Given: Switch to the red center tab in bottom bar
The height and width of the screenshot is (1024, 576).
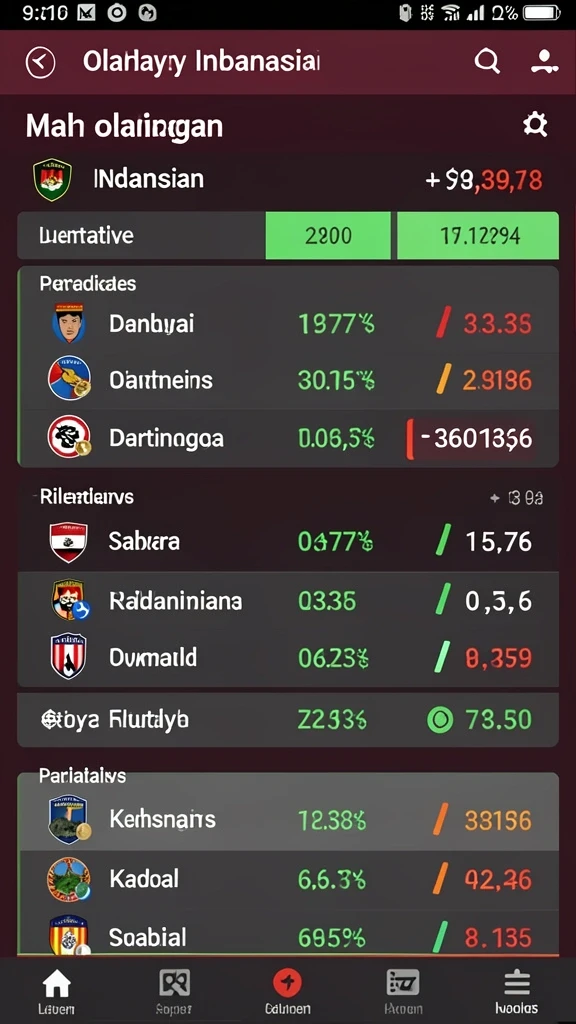Looking at the screenshot, I should 287,991.
